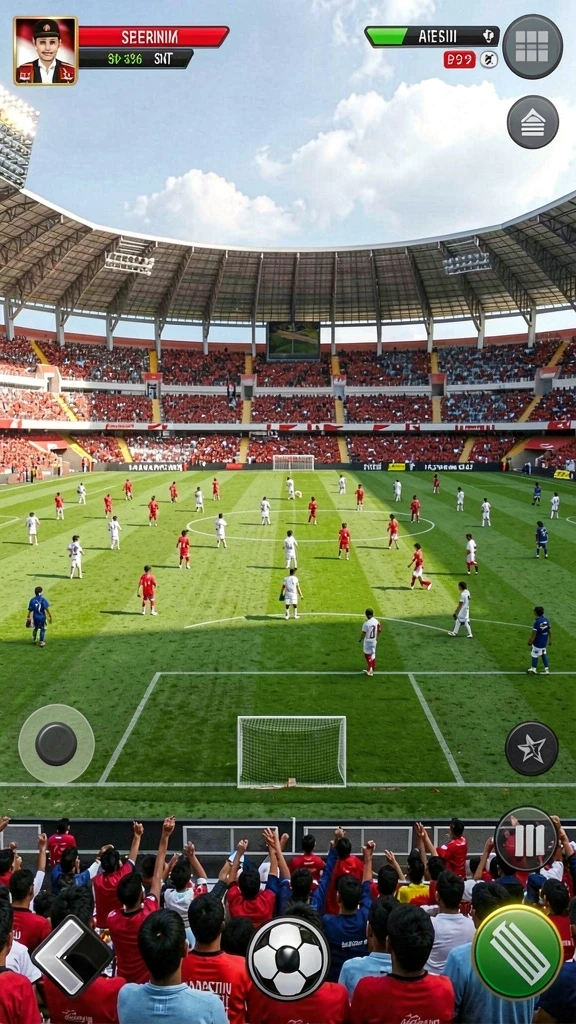This screenshot has height=1024, width=576.
Task: Open the grid menu button
Action: point(532,46)
